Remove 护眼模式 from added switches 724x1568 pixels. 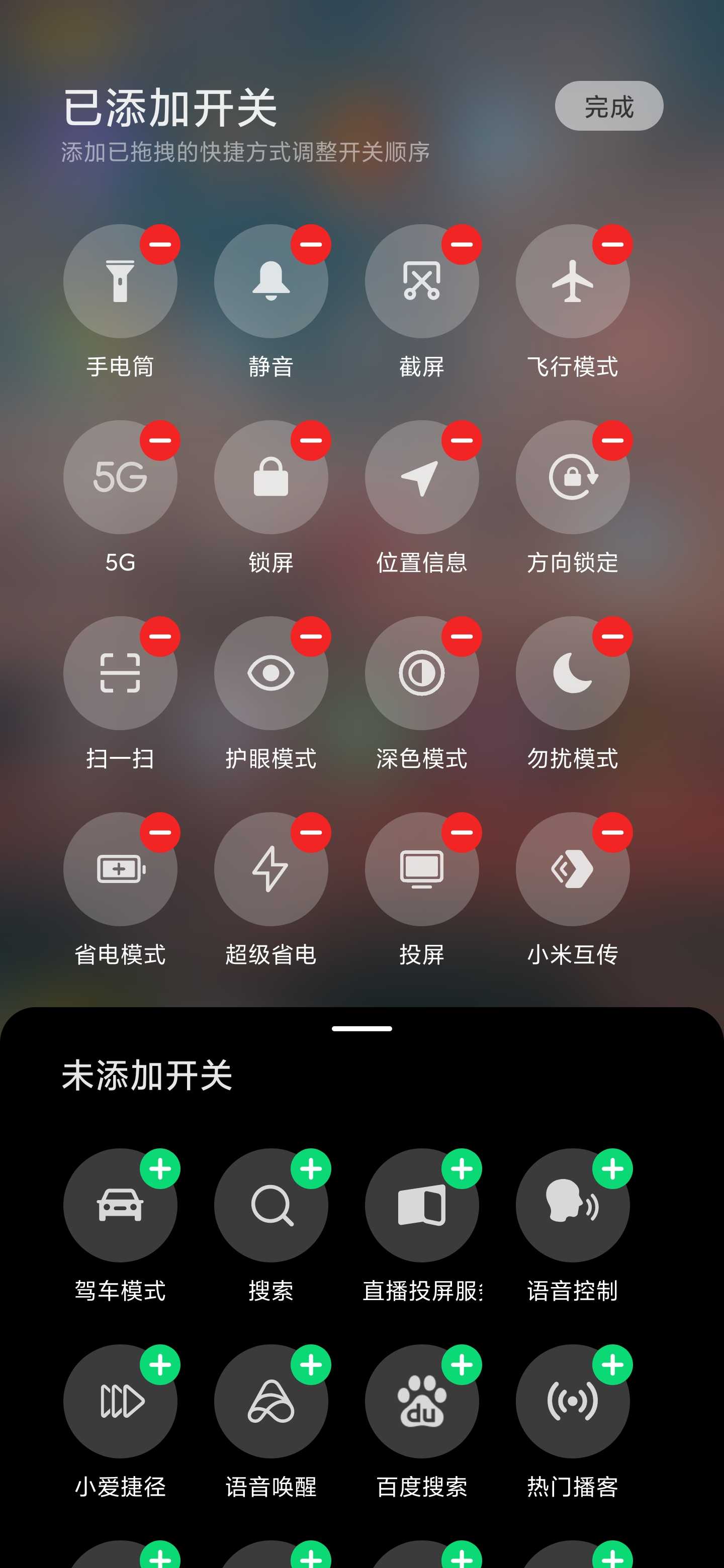(311, 636)
